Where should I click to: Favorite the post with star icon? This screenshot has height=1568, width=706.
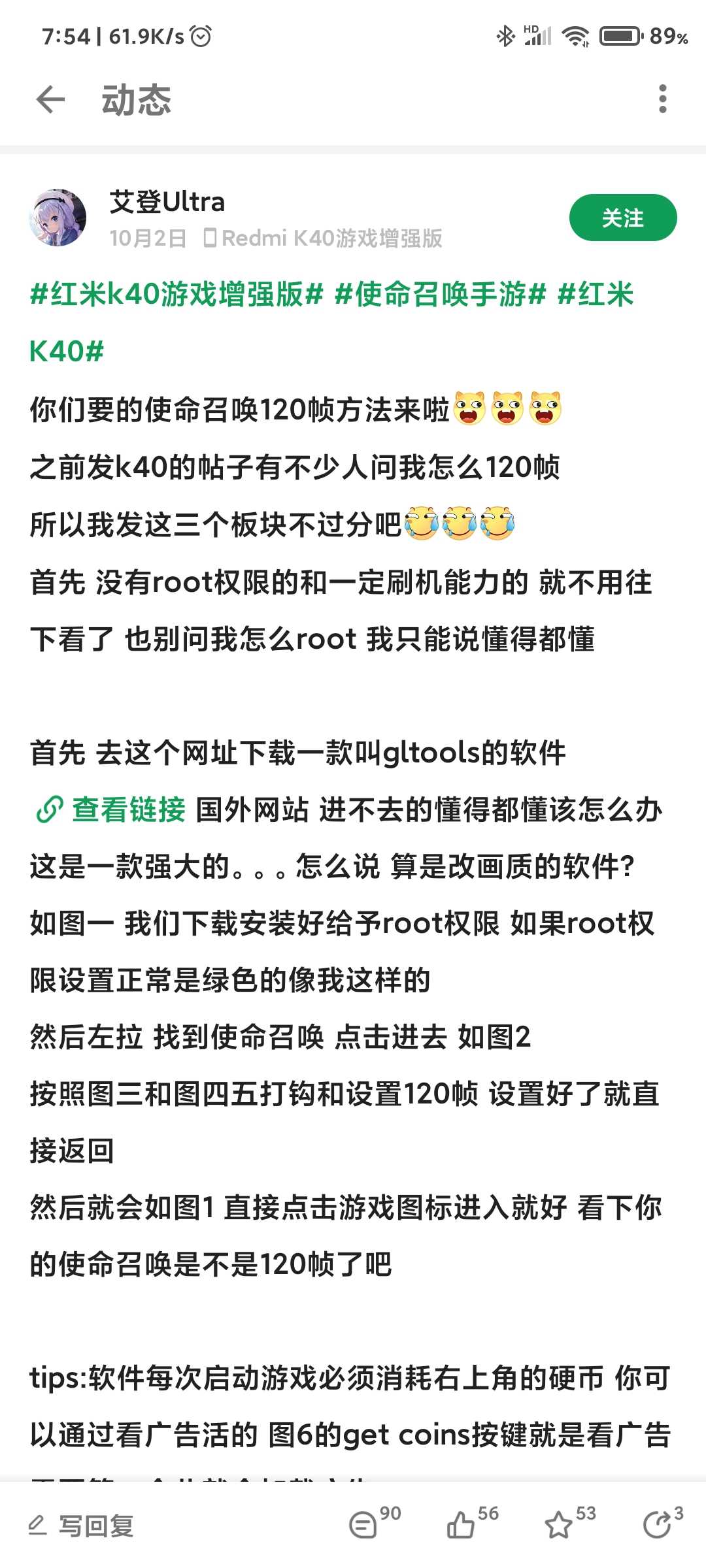tap(569, 1522)
